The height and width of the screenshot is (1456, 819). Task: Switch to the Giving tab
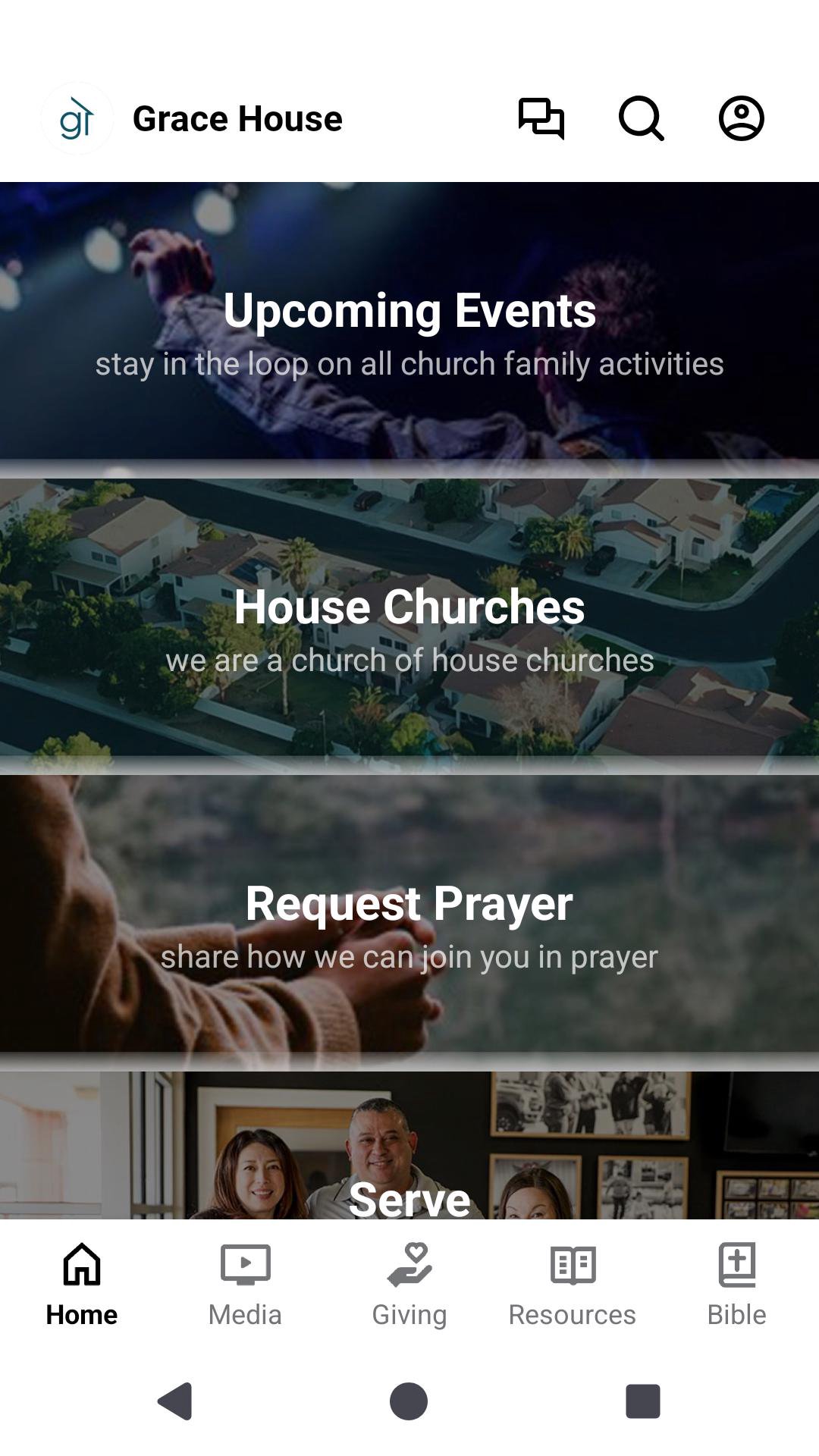409,1283
